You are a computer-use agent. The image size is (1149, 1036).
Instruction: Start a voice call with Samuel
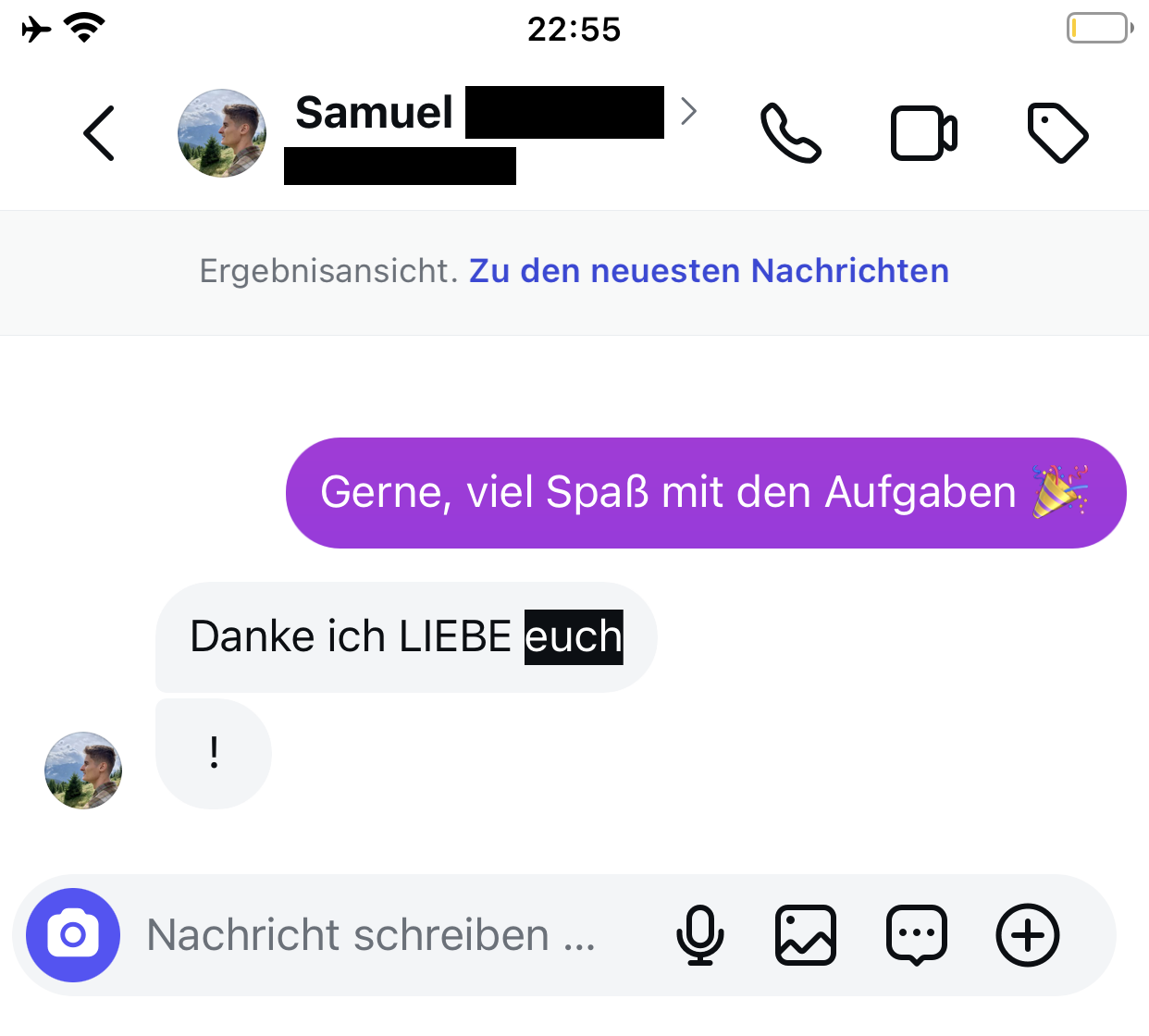click(x=790, y=133)
